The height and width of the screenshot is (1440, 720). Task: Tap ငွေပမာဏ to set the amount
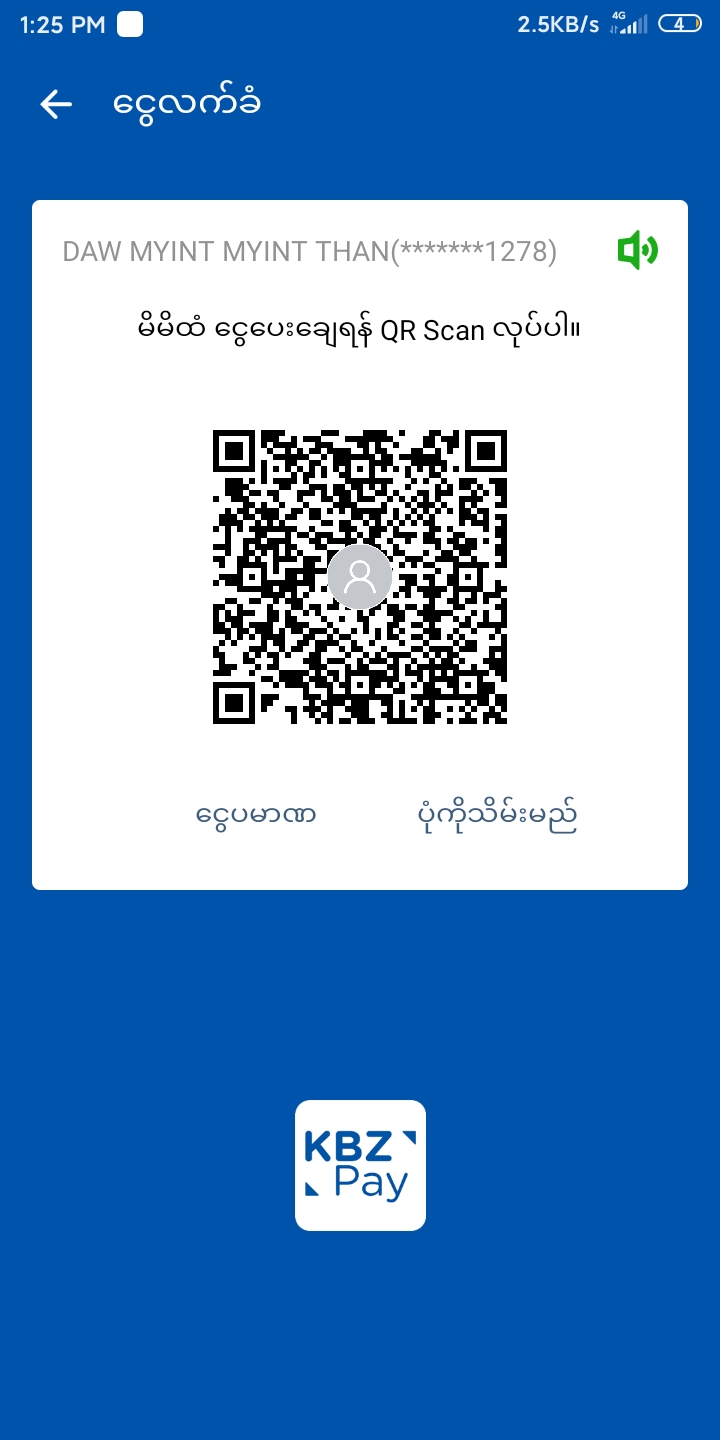tap(256, 815)
